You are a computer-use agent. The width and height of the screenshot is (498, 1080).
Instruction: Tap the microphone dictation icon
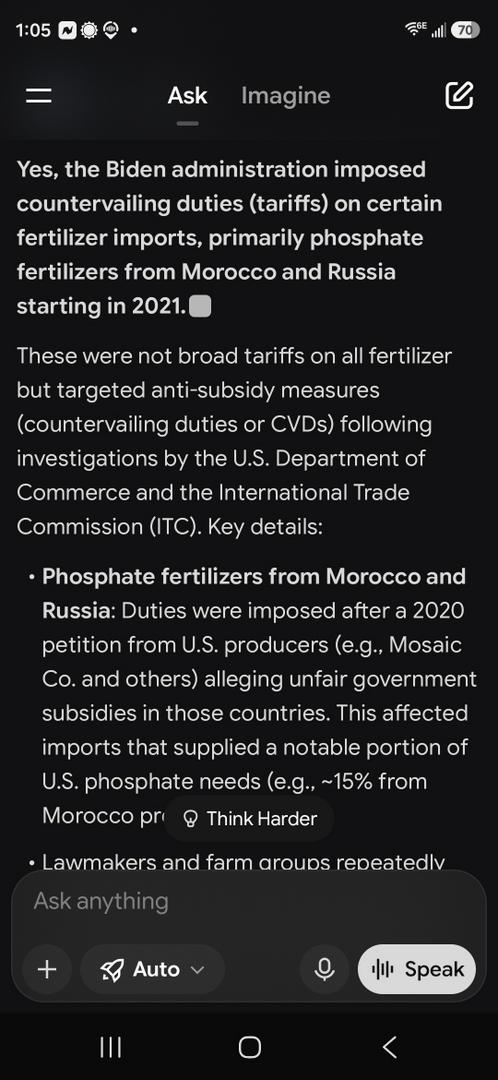(324, 970)
